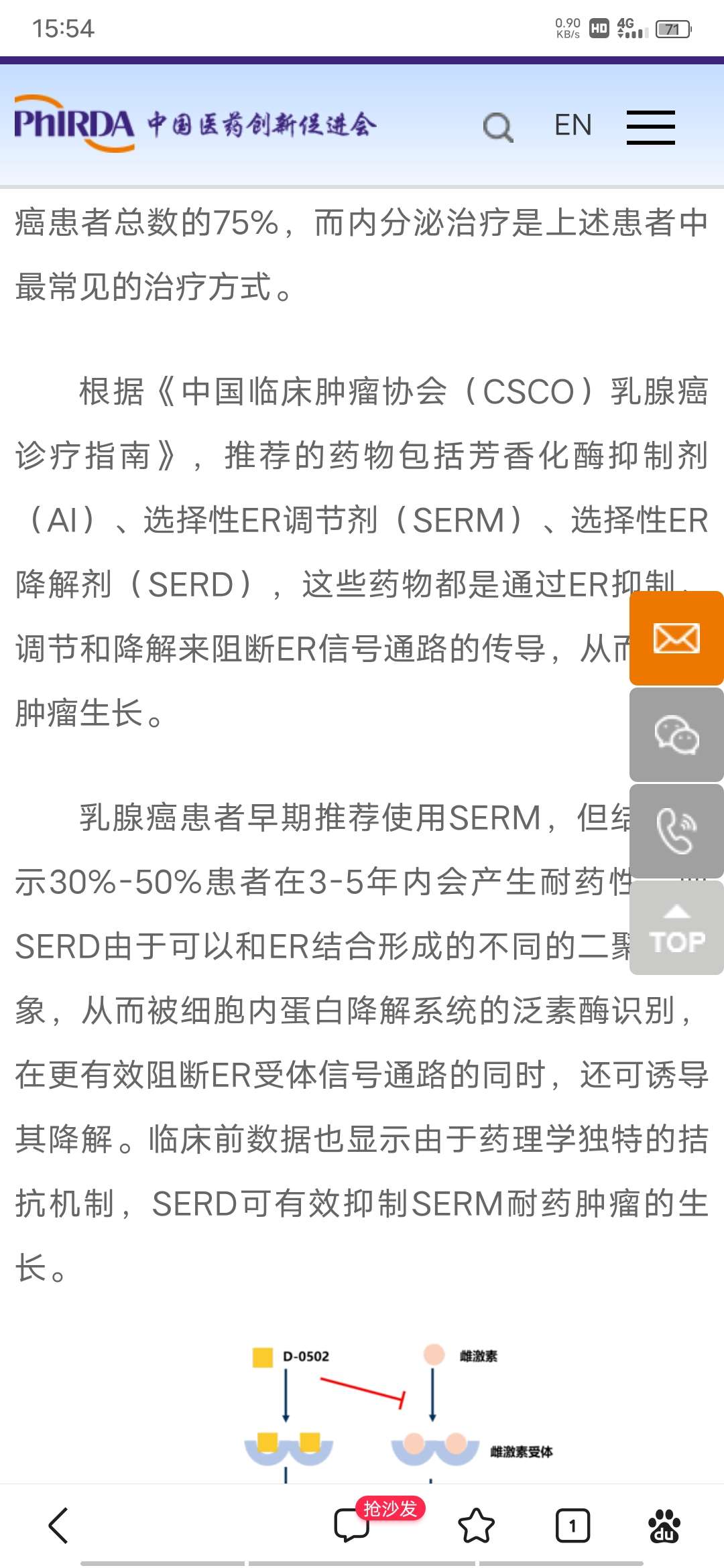Viewport: 724px width, 1568px height.
Task: Open comments with the 抢沙发 bubble
Action: [x=353, y=1525]
